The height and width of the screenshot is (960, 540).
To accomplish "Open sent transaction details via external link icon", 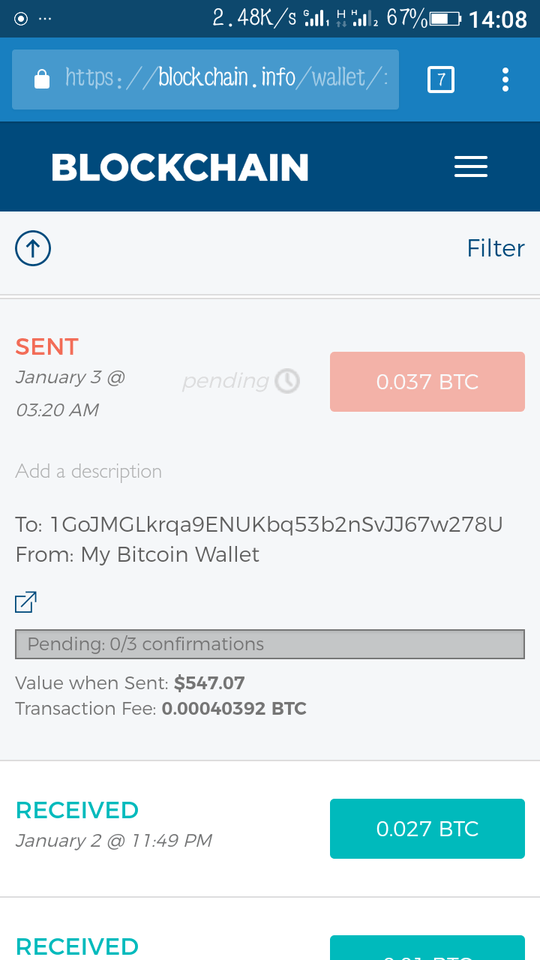I will (26, 602).
